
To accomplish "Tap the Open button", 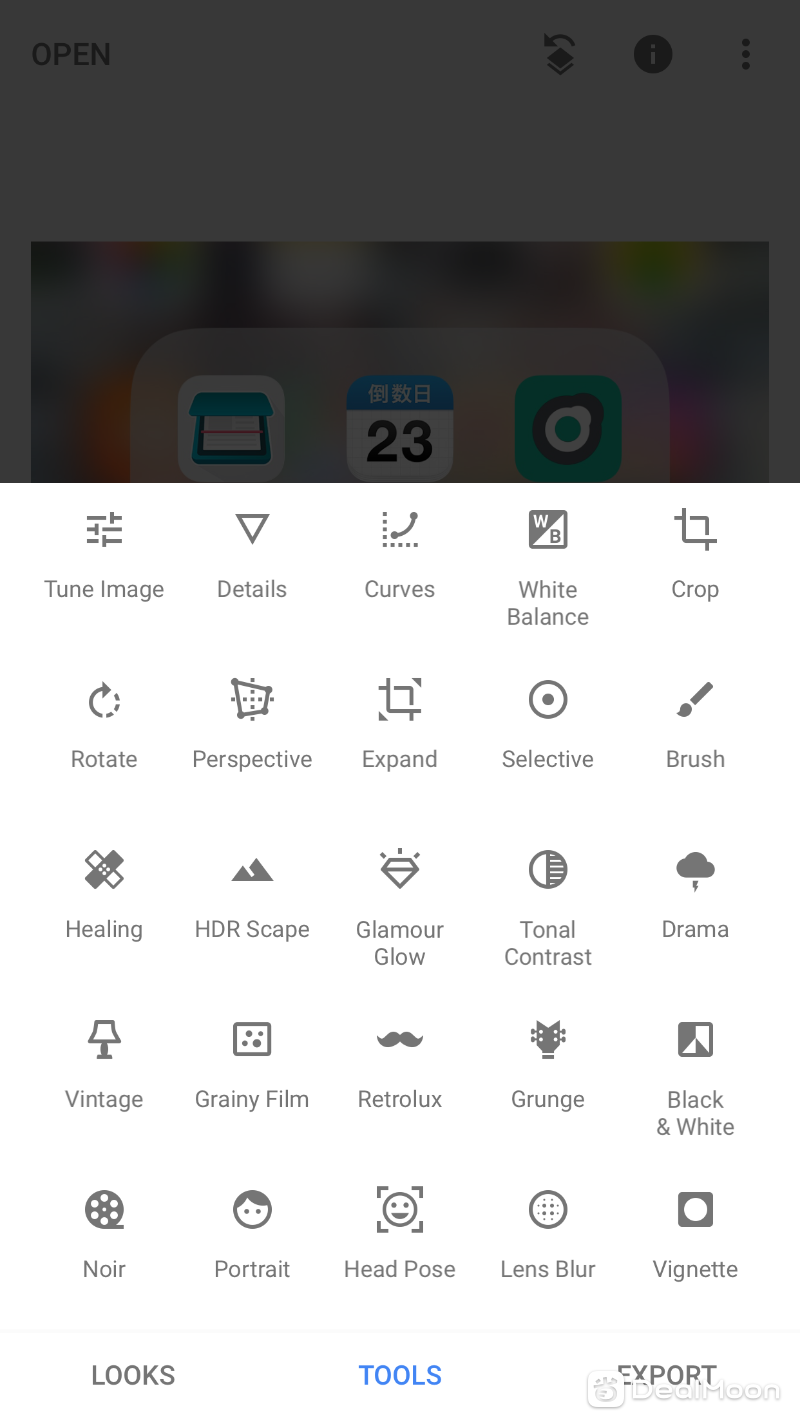I will tap(71, 54).
